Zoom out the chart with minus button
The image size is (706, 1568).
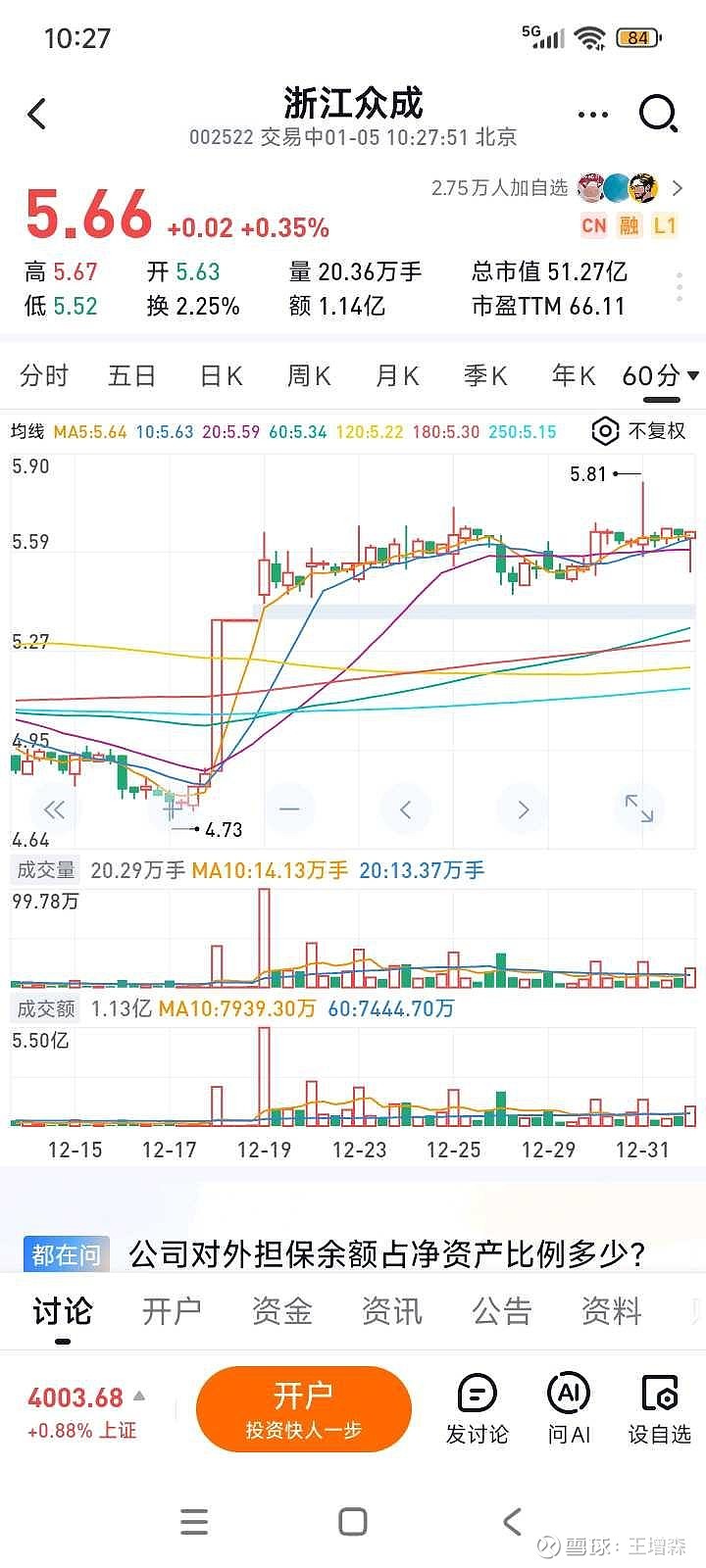(x=288, y=809)
